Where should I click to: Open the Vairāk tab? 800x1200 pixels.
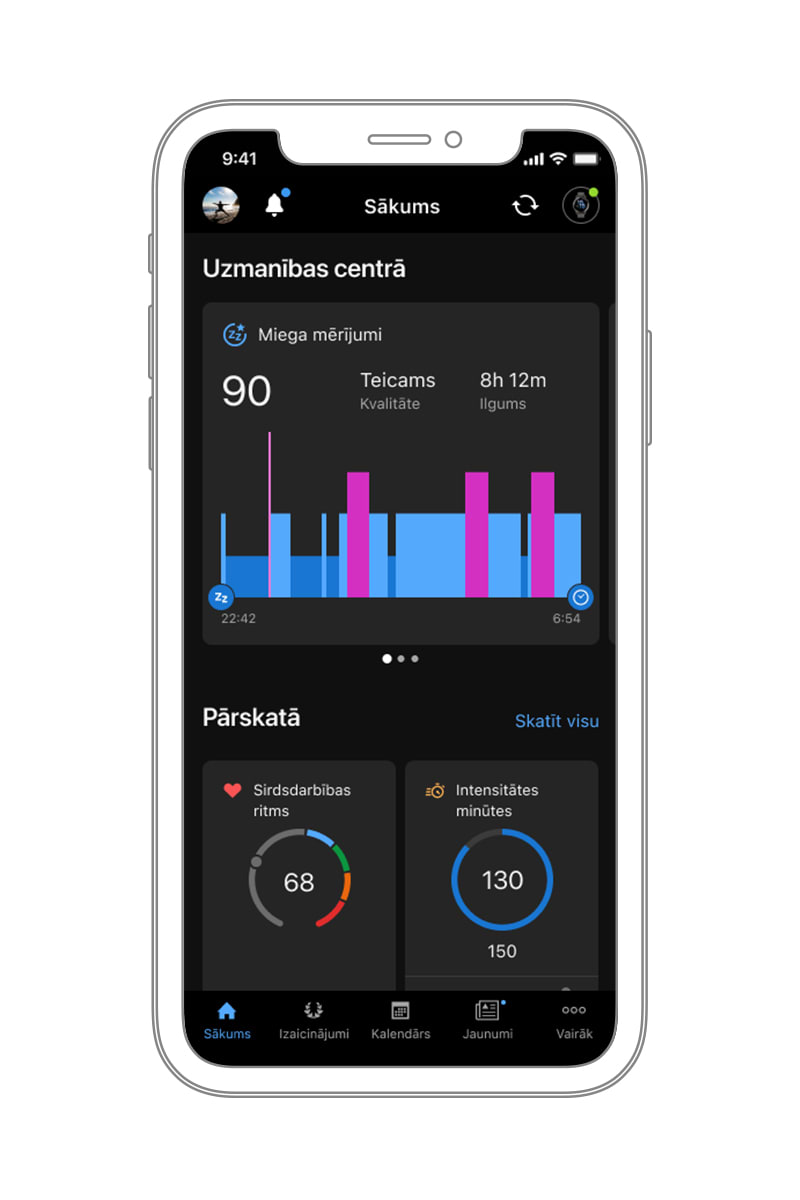tap(574, 1020)
